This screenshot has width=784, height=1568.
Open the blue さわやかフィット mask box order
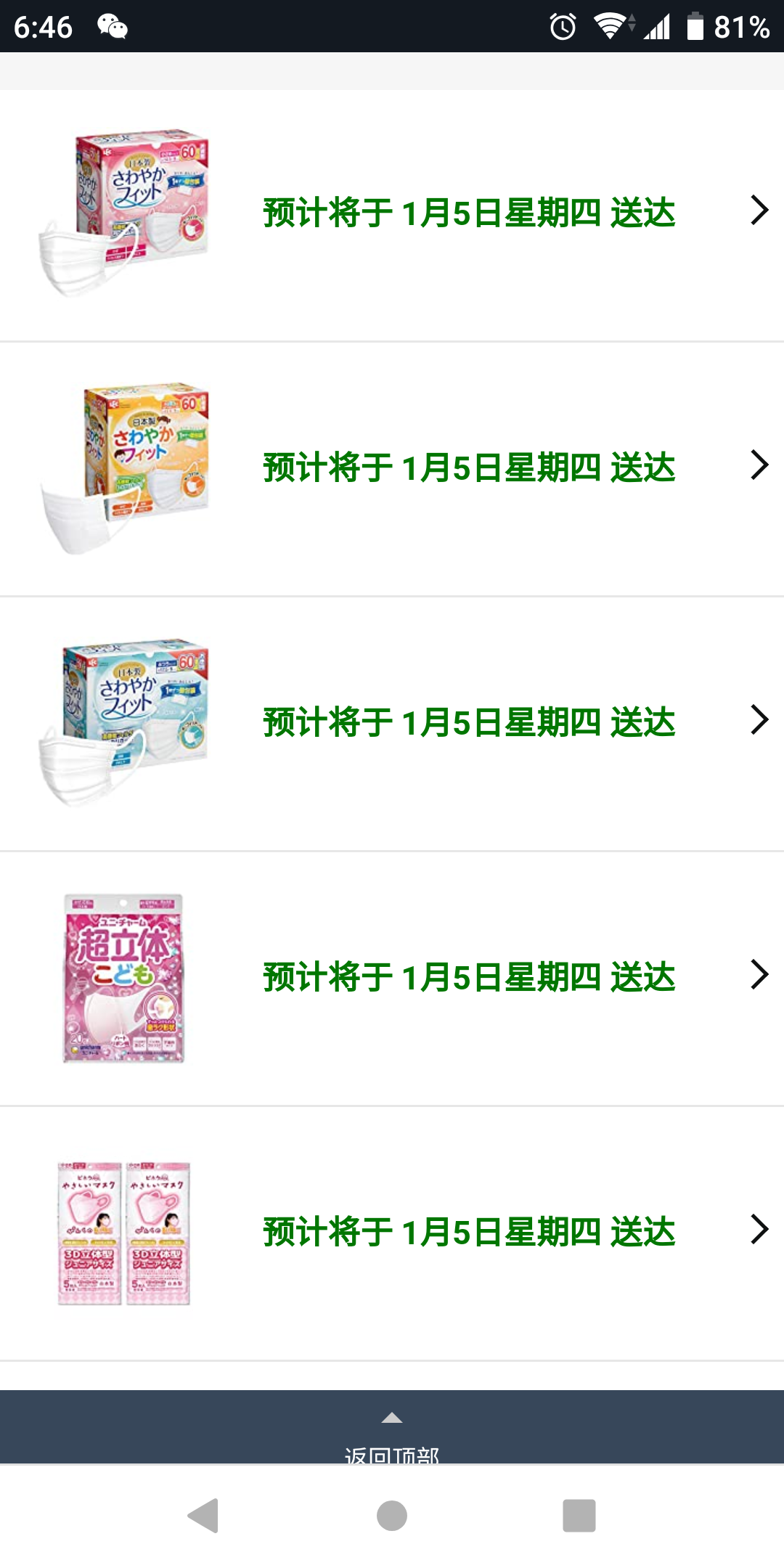[392, 723]
